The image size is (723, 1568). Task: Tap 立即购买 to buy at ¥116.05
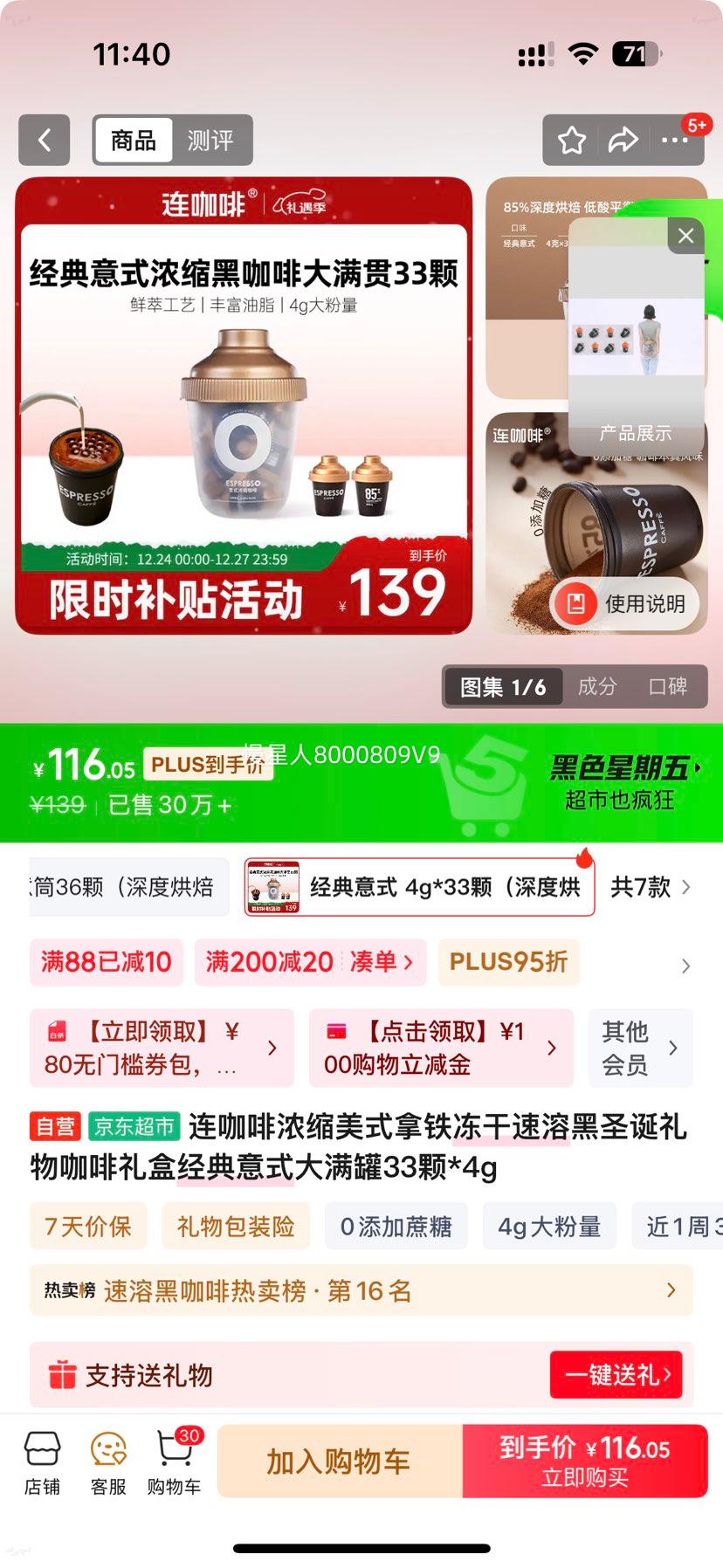585,1461
